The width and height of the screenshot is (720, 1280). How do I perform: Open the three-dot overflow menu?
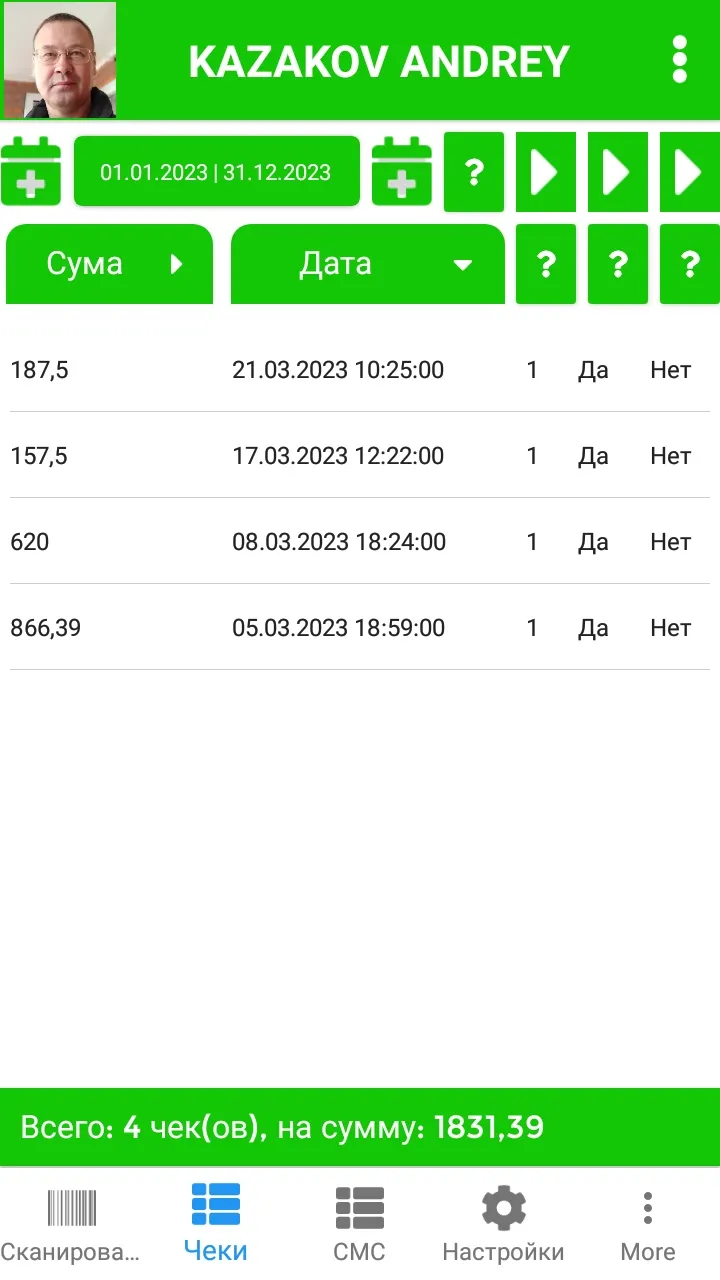click(680, 60)
